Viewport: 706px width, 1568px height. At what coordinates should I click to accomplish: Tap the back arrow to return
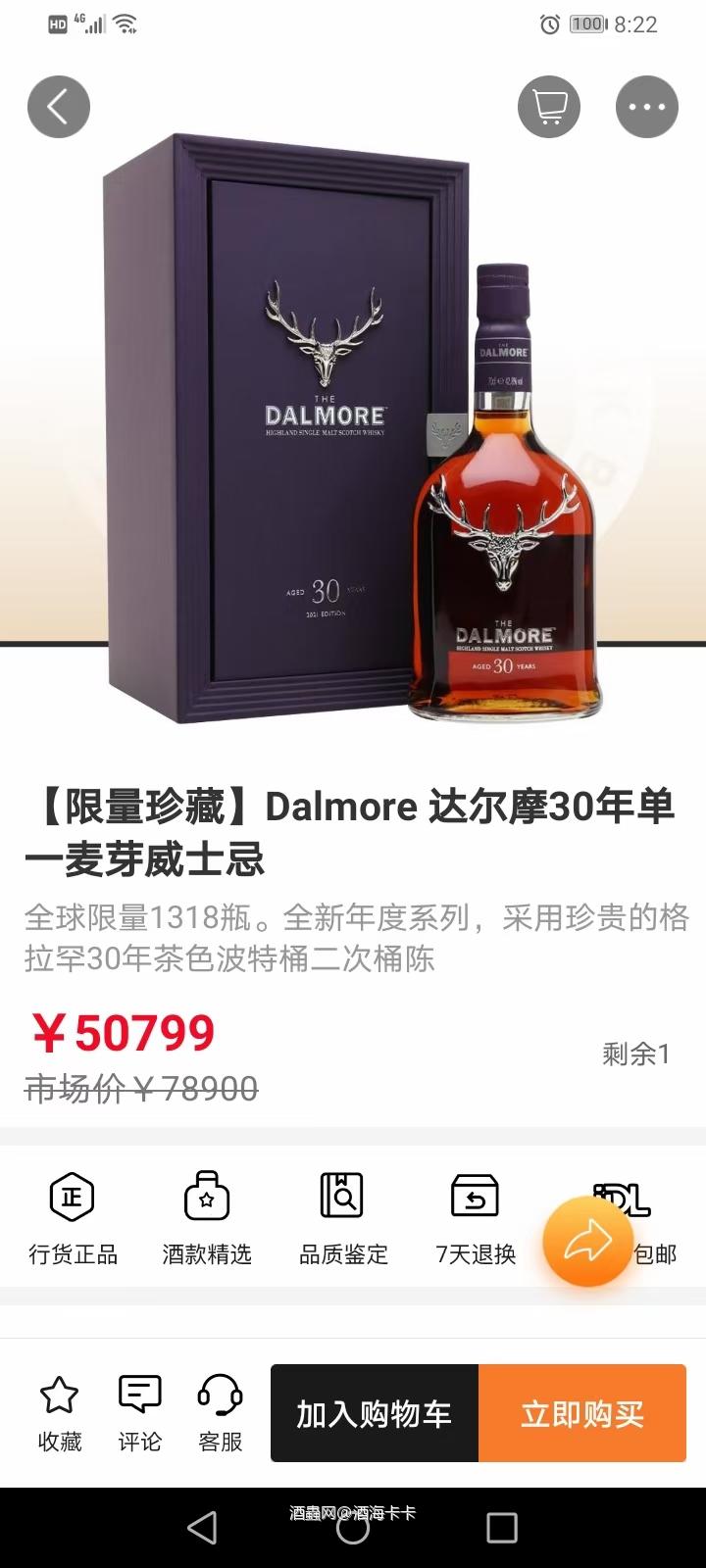tap(59, 107)
